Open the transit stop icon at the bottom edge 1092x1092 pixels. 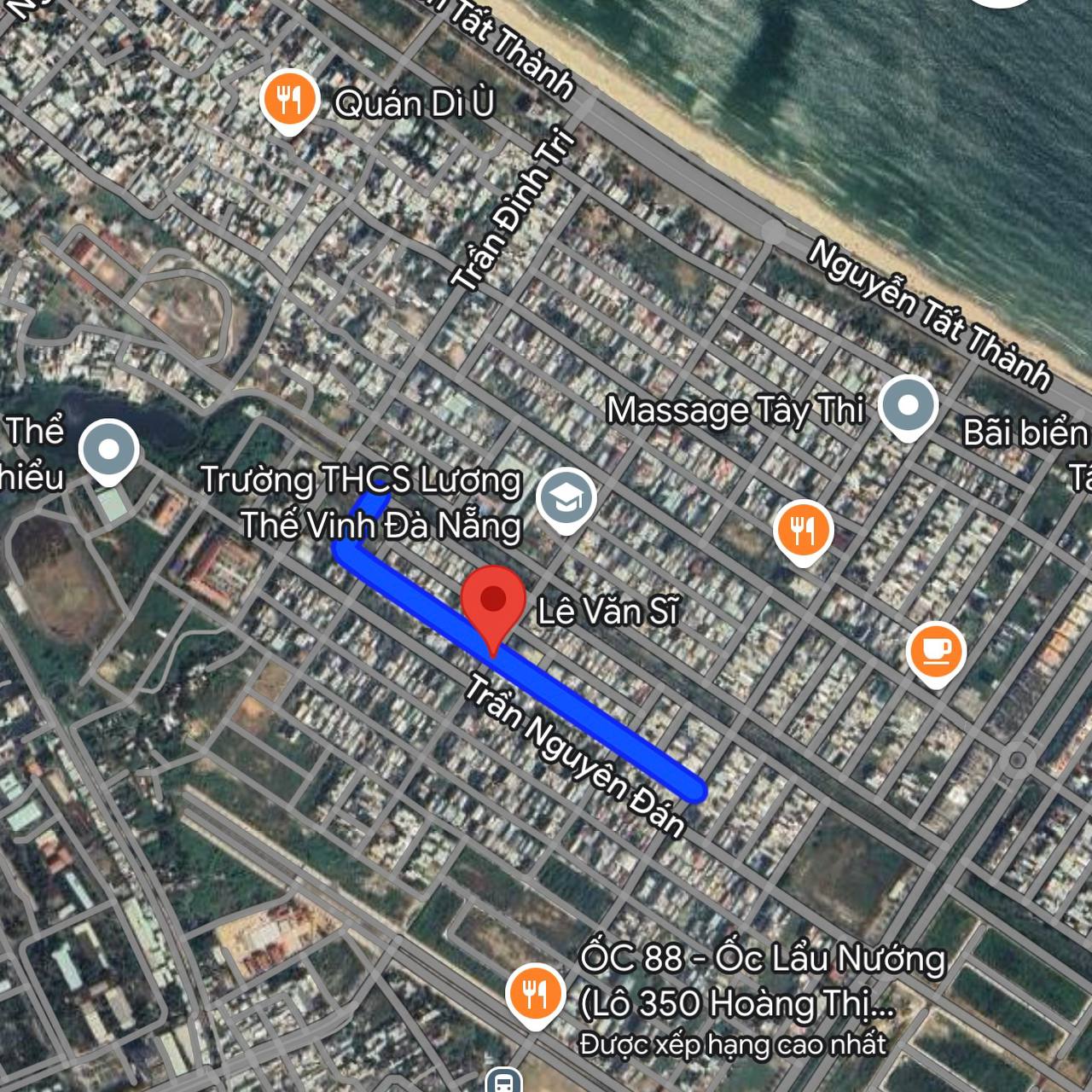click(x=502, y=1082)
